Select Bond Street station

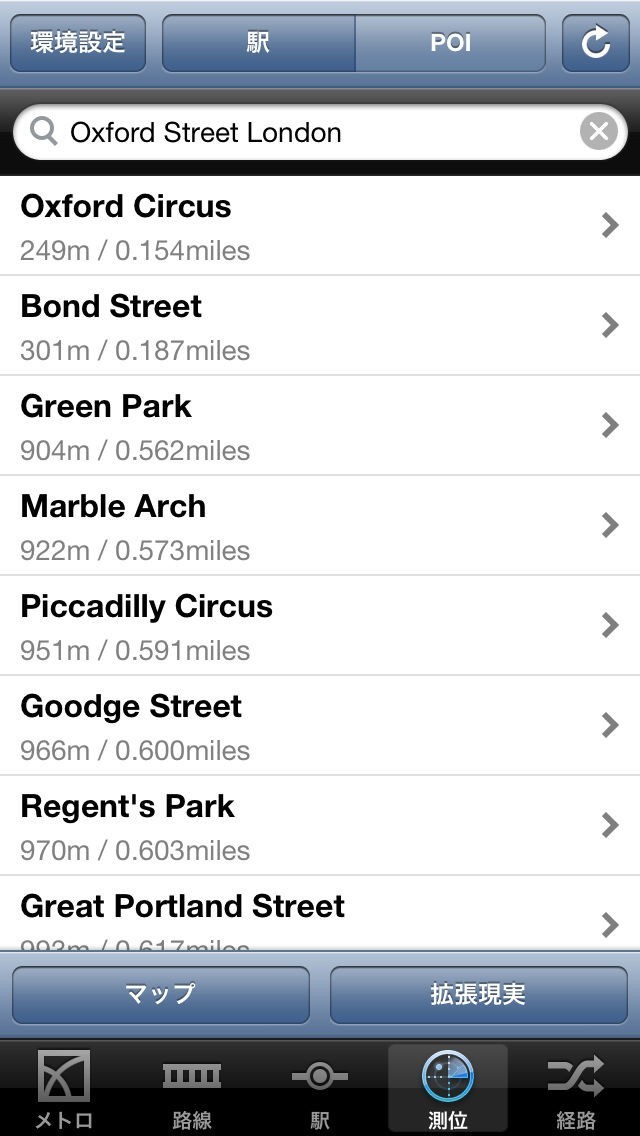320,326
